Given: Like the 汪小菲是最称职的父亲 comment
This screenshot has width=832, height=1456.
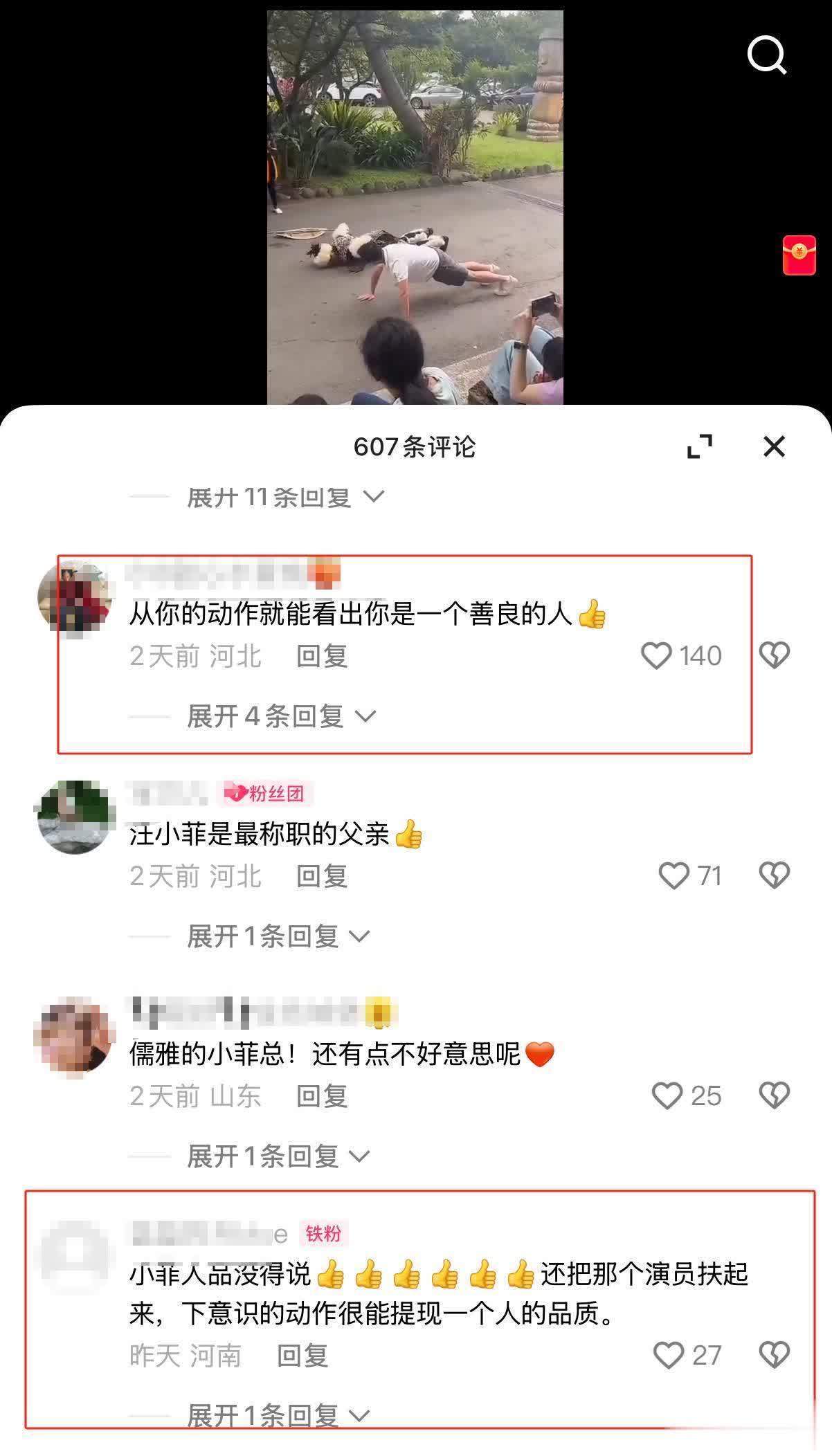Looking at the screenshot, I should 673,876.
